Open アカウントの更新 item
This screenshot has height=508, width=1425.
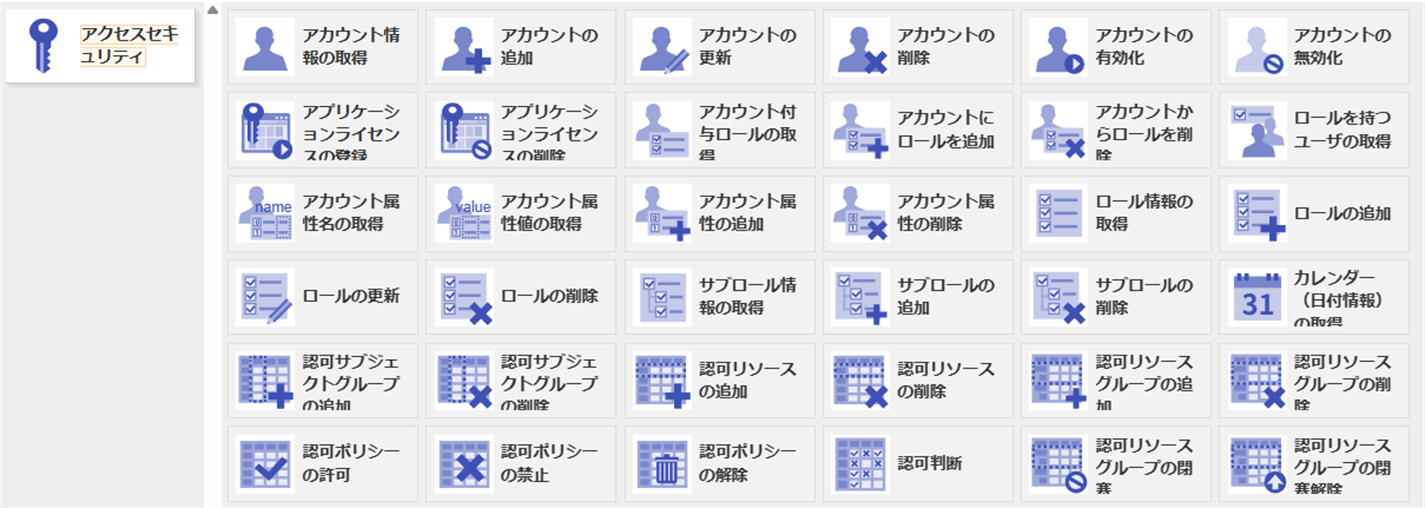click(719, 47)
